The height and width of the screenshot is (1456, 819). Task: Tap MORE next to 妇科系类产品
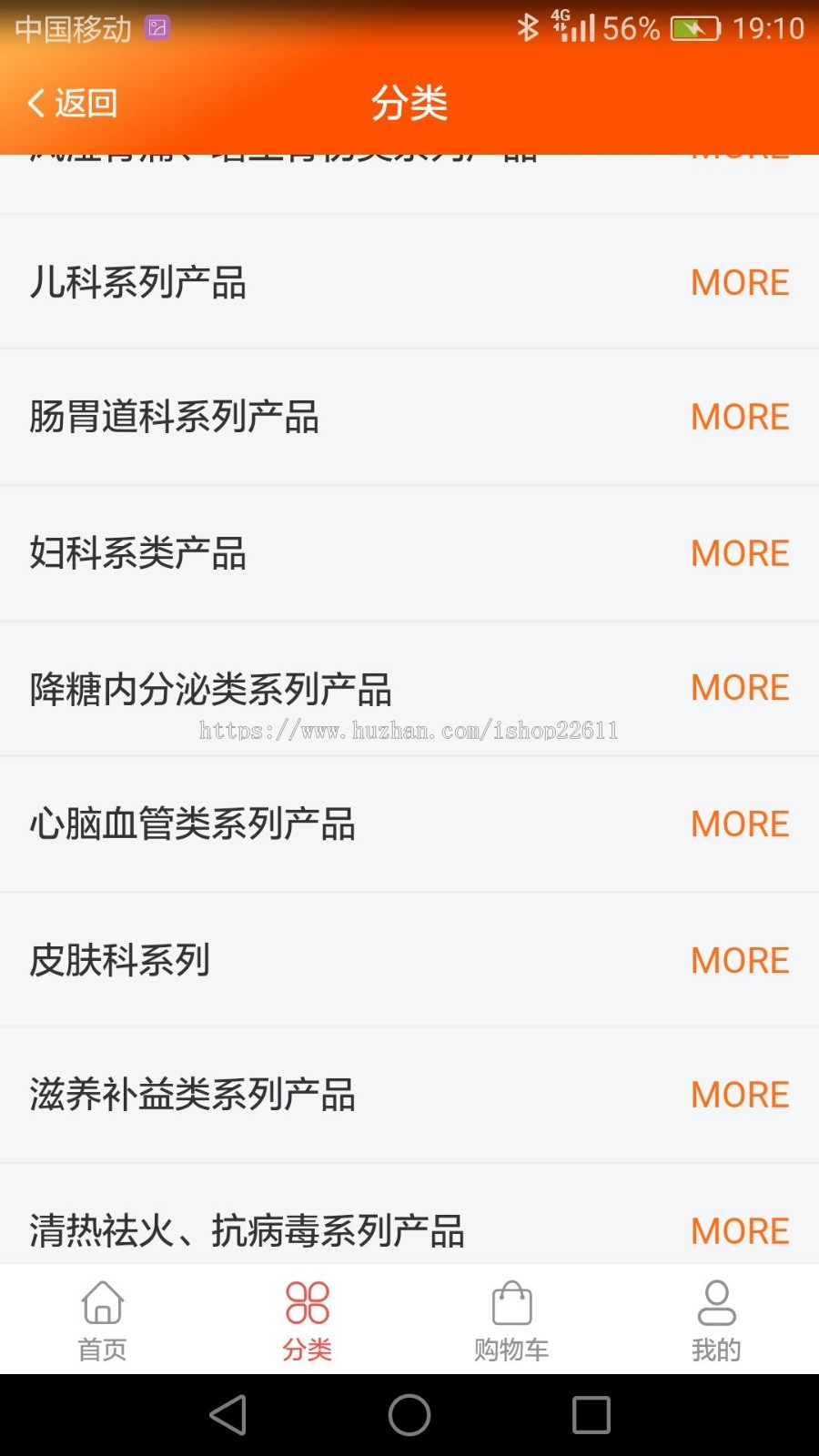pos(739,552)
